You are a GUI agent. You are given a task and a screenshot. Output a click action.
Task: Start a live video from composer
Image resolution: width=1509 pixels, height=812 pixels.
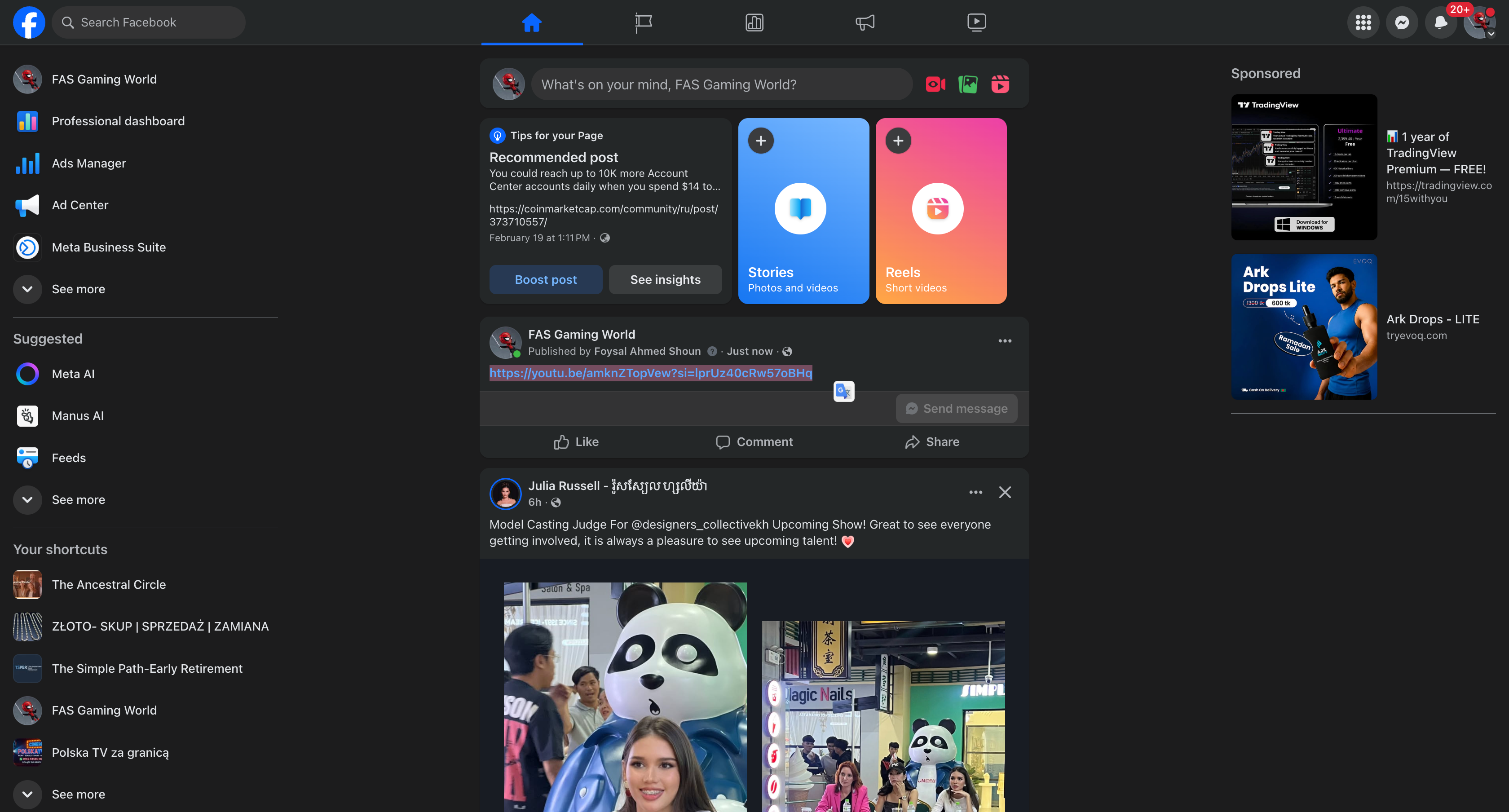[x=935, y=84]
